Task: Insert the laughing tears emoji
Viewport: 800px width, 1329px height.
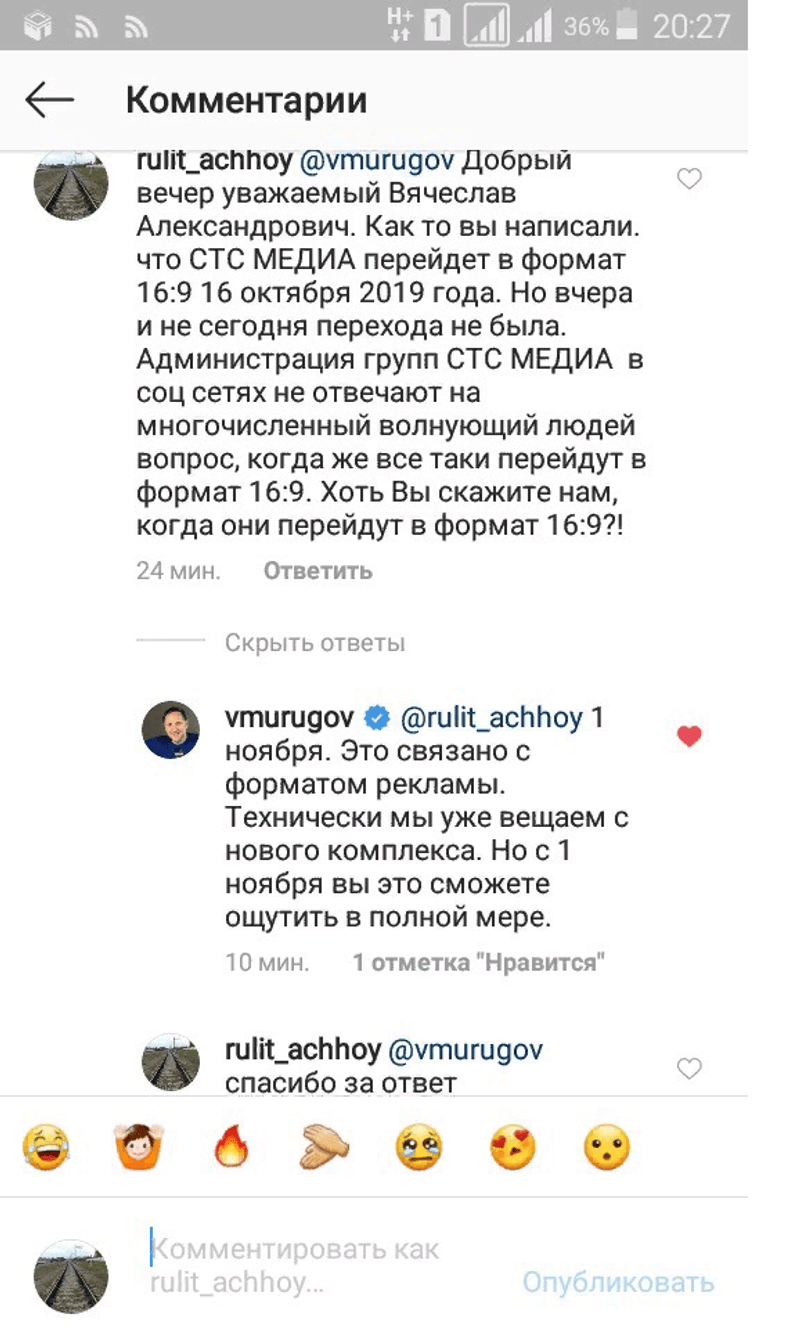Action: [x=46, y=1147]
